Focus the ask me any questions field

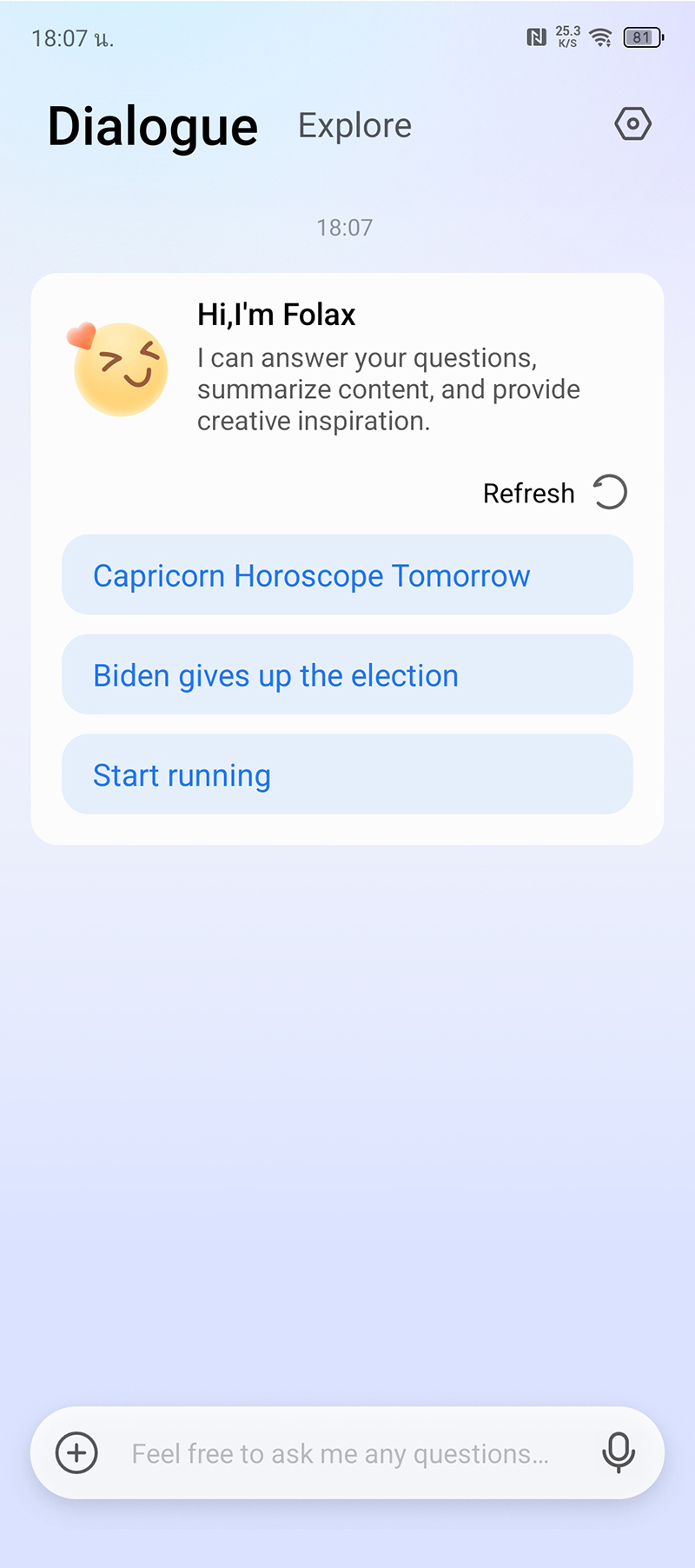click(341, 1453)
